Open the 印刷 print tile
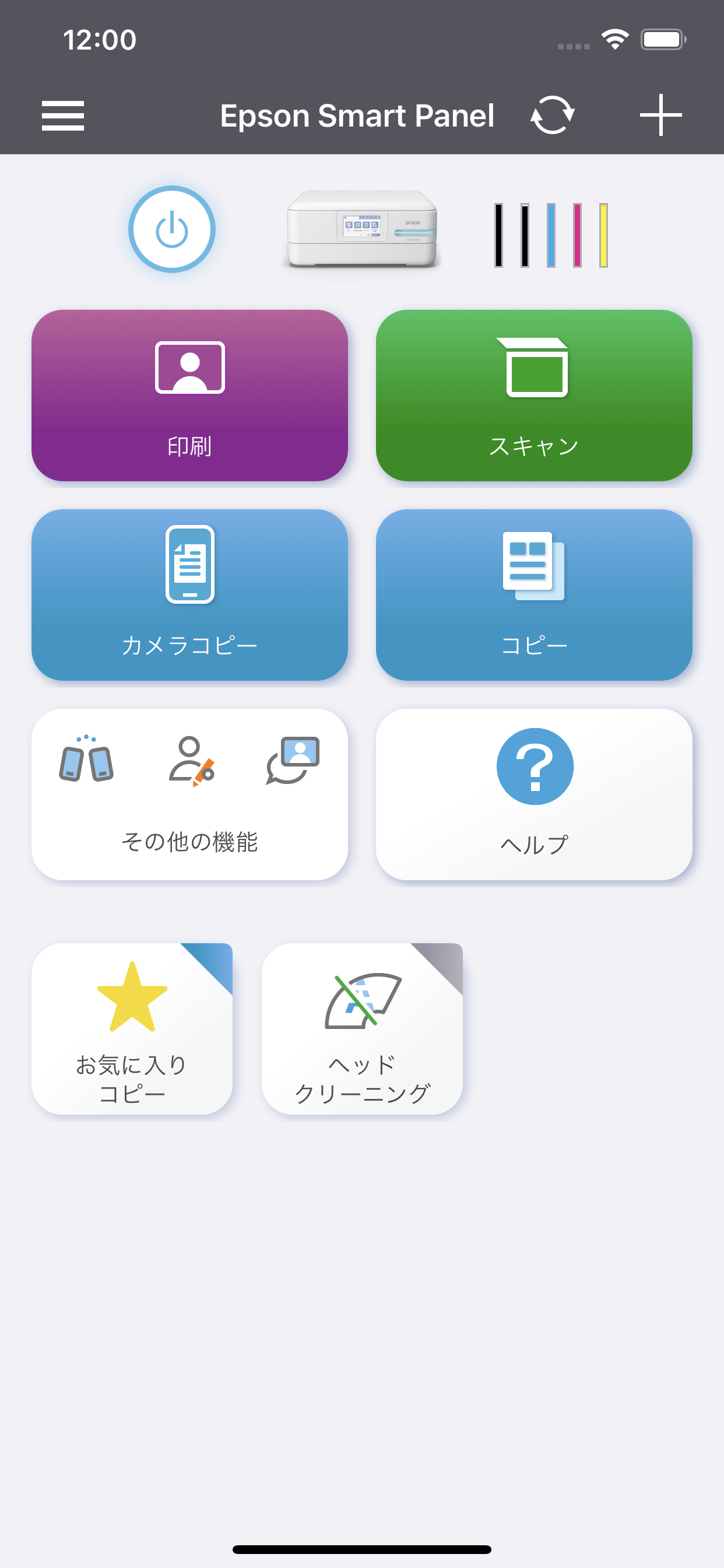Screen dimensions: 724x1568 [x=190, y=395]
